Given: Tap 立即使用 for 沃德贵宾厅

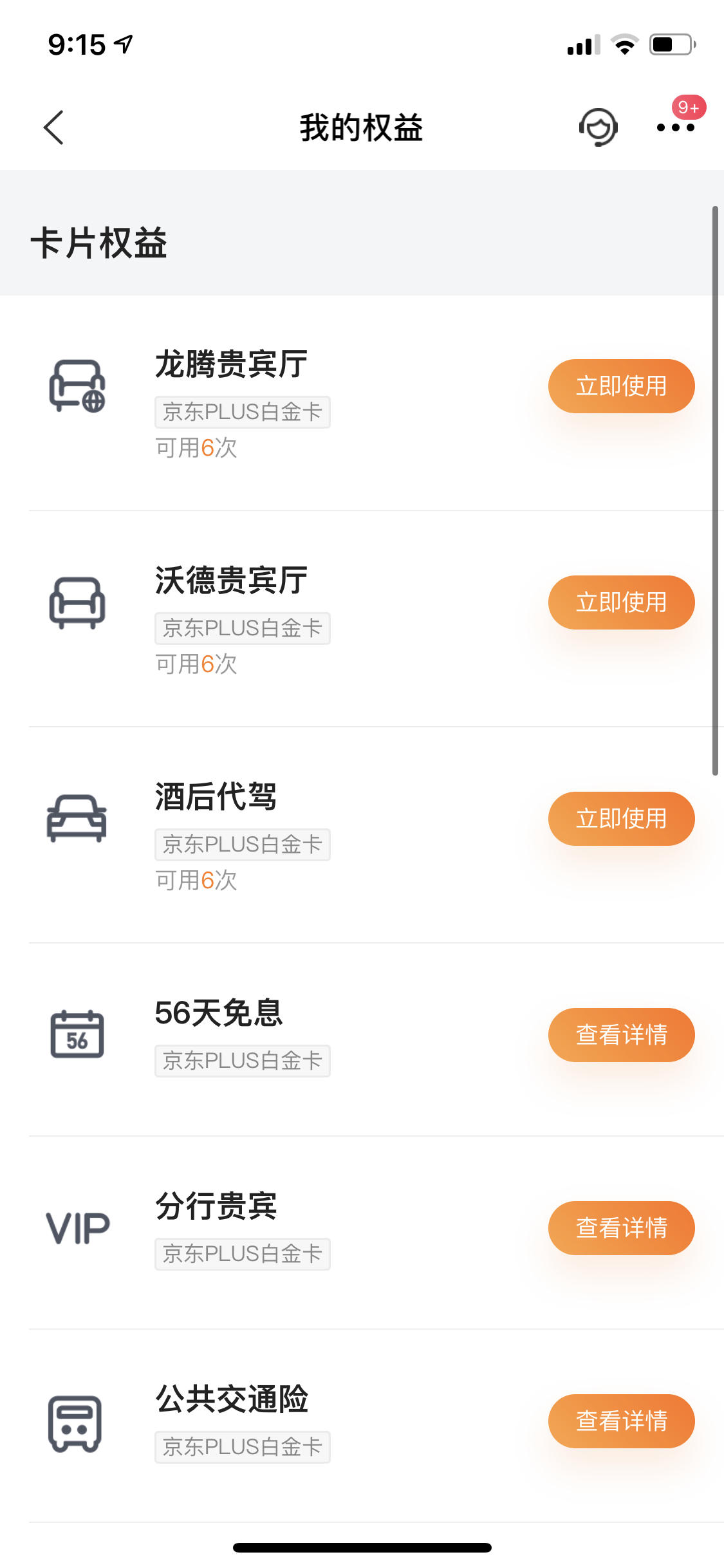Looking at the screenshot, I should [621, 602].
